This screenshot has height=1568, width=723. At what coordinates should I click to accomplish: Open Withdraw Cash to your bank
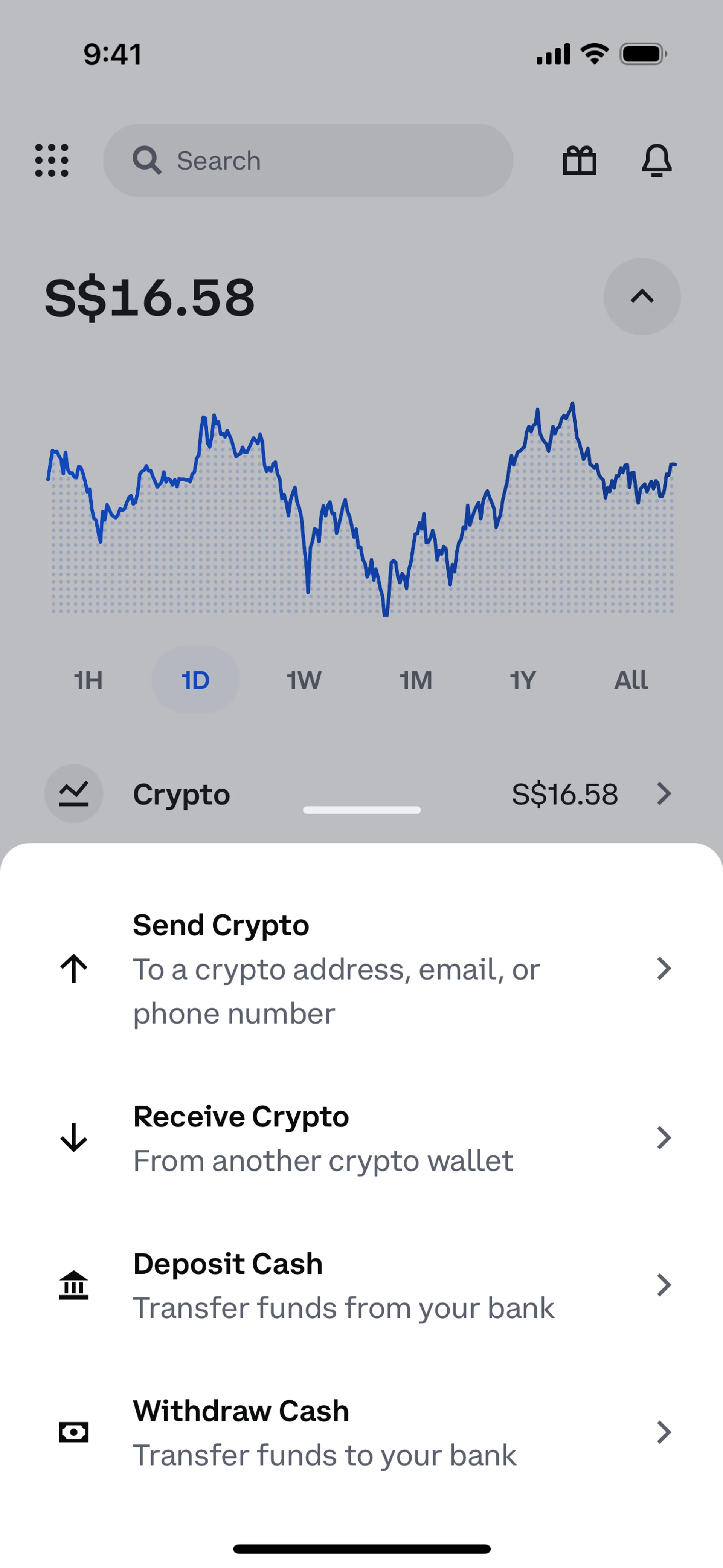[361, 1432]
